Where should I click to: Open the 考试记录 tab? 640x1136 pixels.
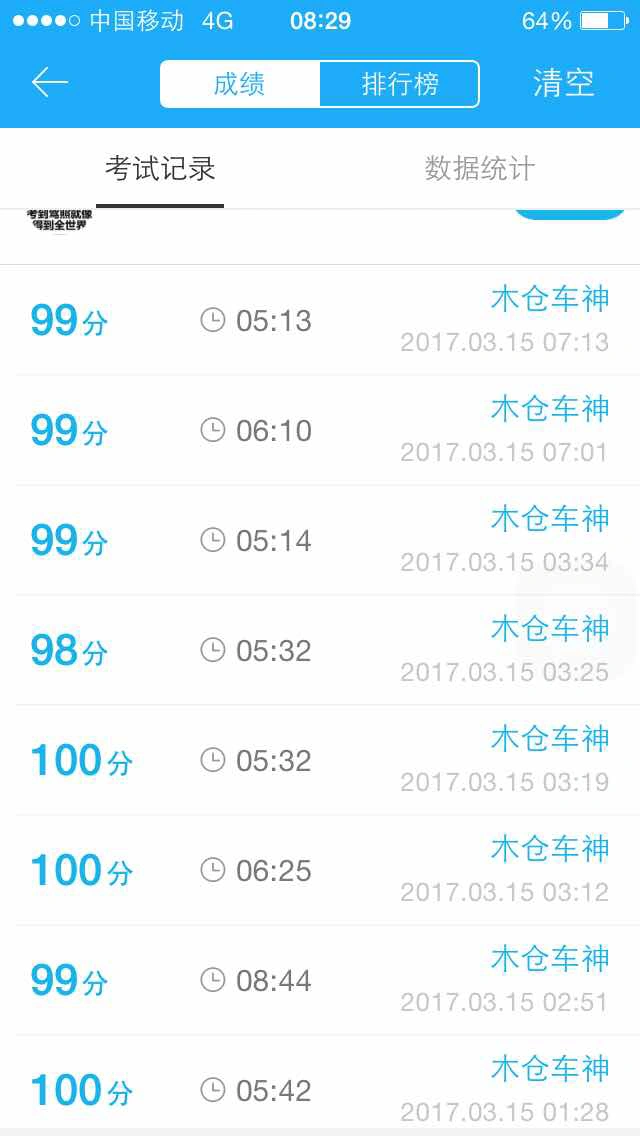pos(160,169)
